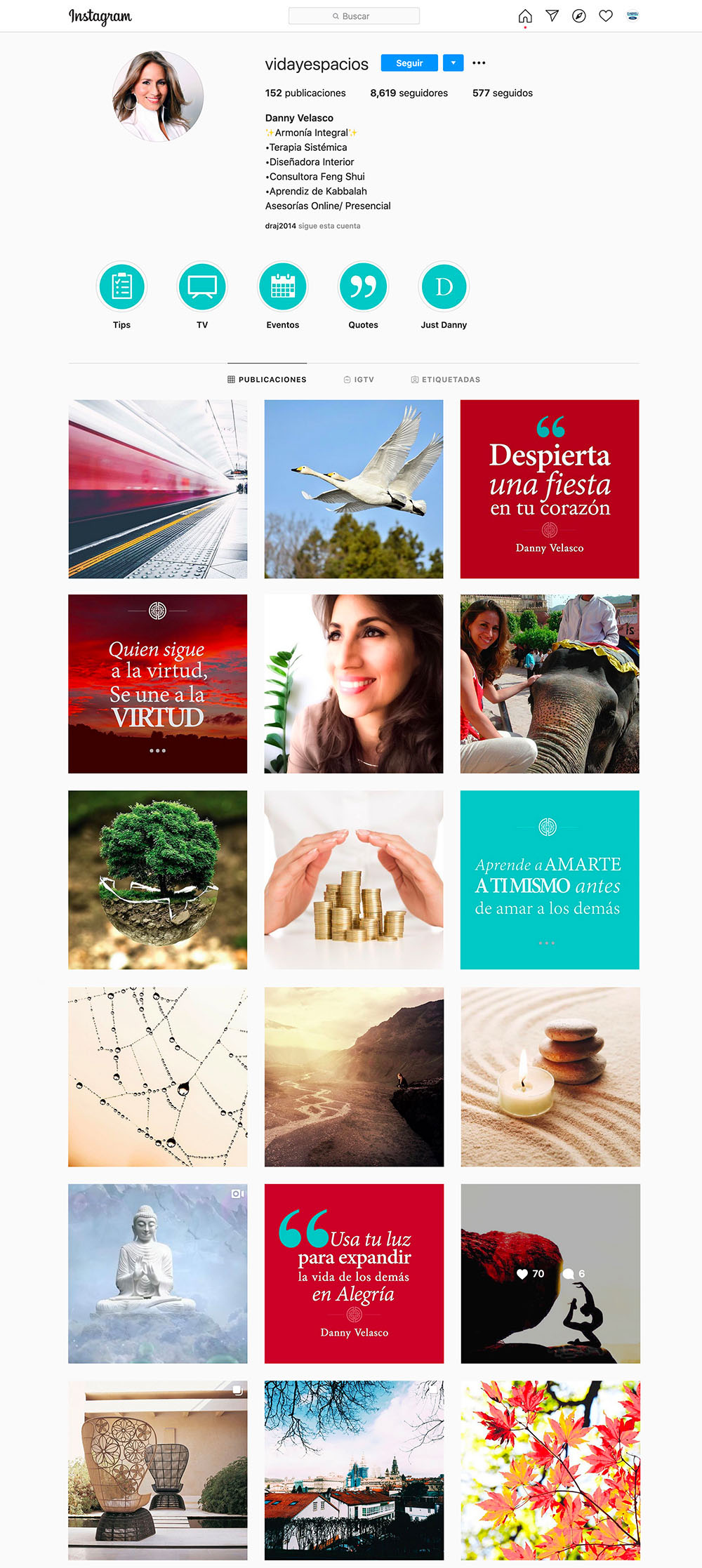Open the Buscar search field
The width and height of the screenshot is (702, 1568).
(354, 16)
